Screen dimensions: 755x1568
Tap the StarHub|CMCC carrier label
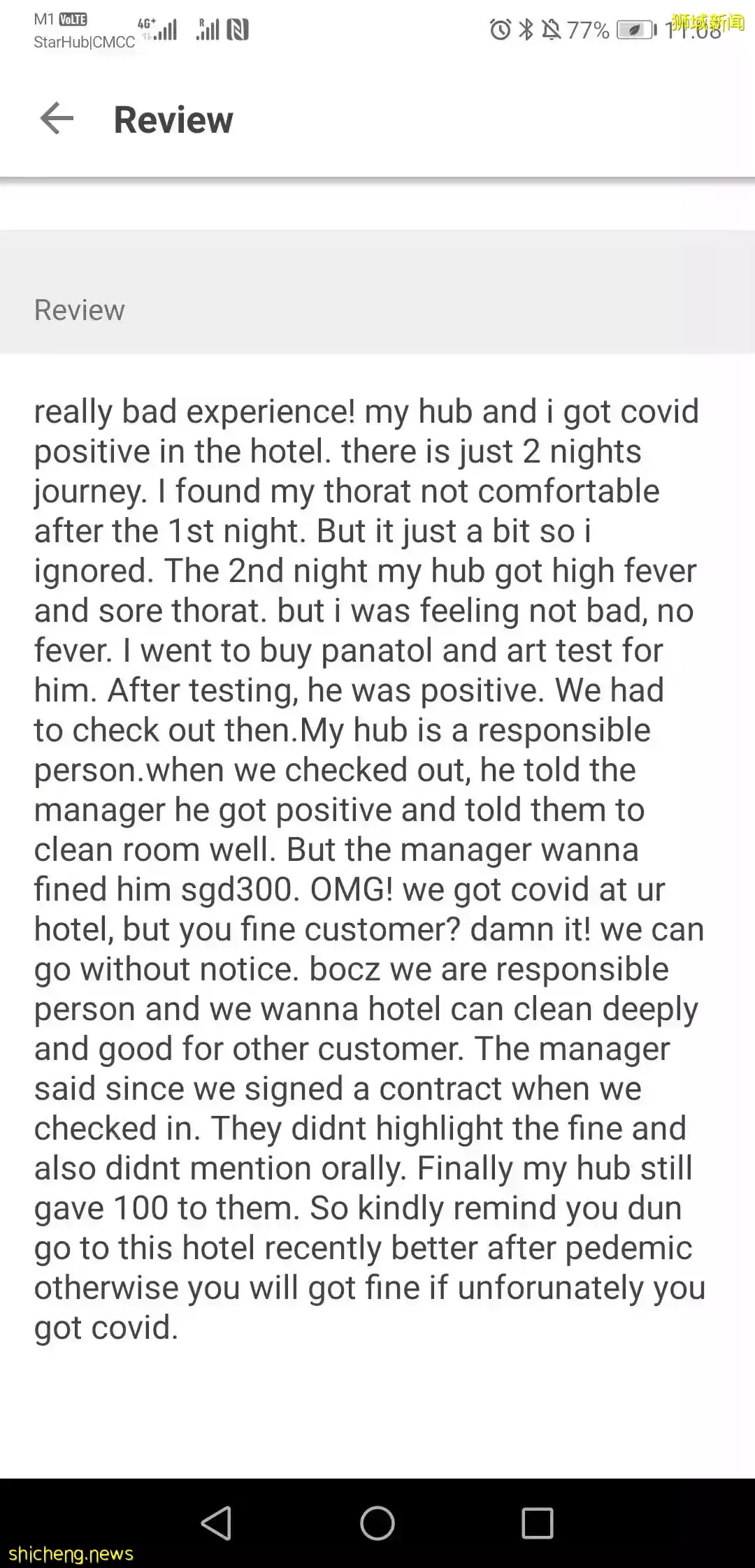click(x=82, y=42)
